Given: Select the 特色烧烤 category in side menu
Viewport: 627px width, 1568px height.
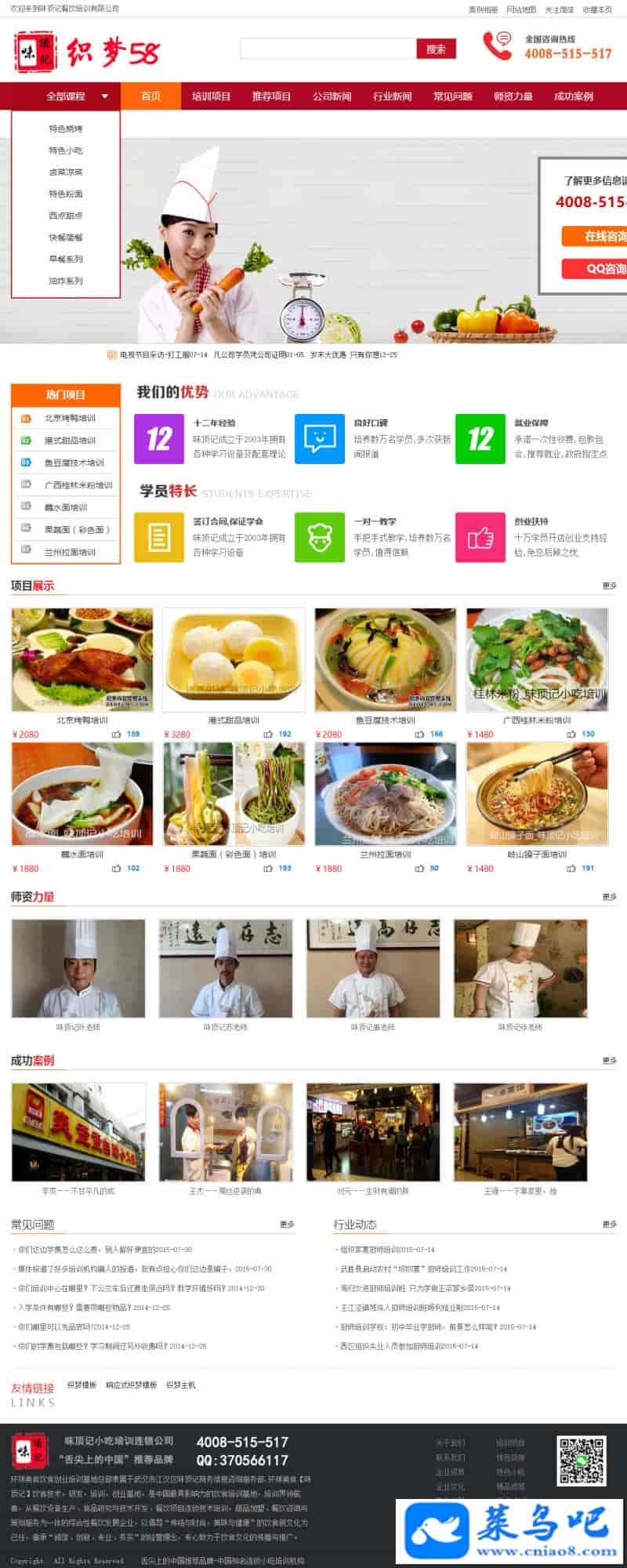Looking at the screenshot, I should 66,129.
